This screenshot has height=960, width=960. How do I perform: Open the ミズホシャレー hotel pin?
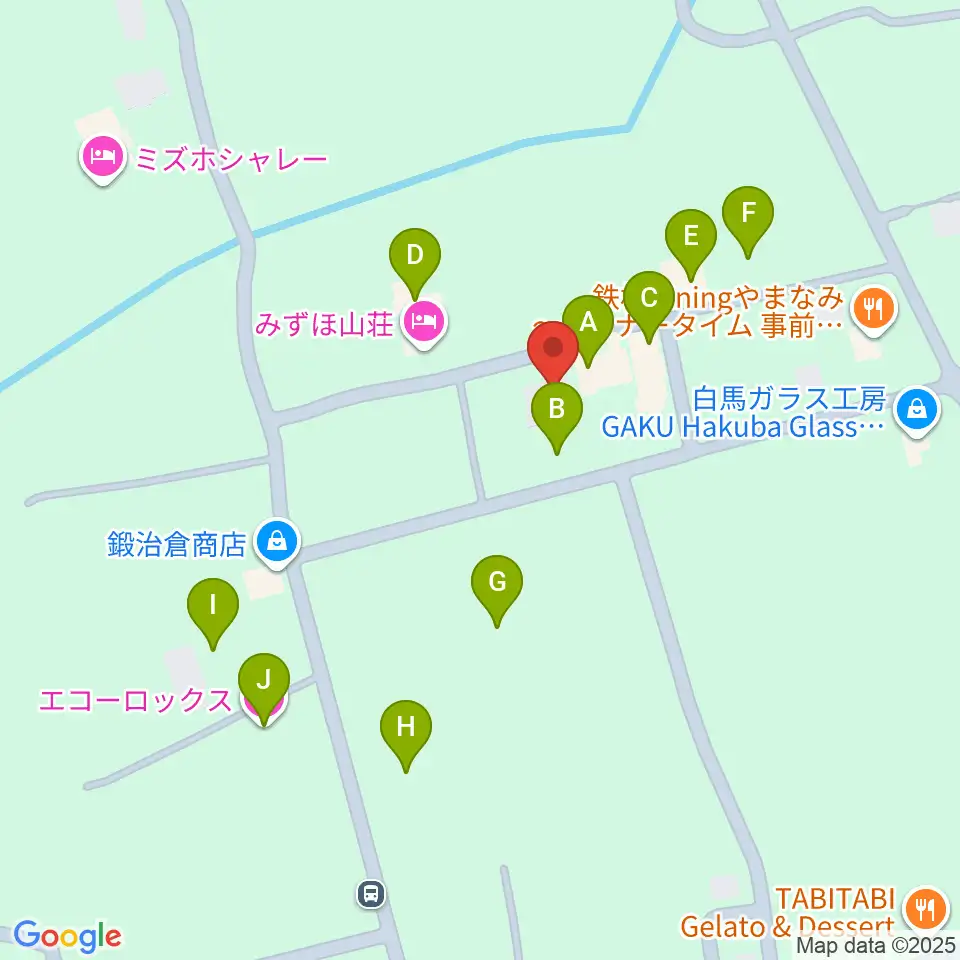pyautogui.click(x=103, y=159)
